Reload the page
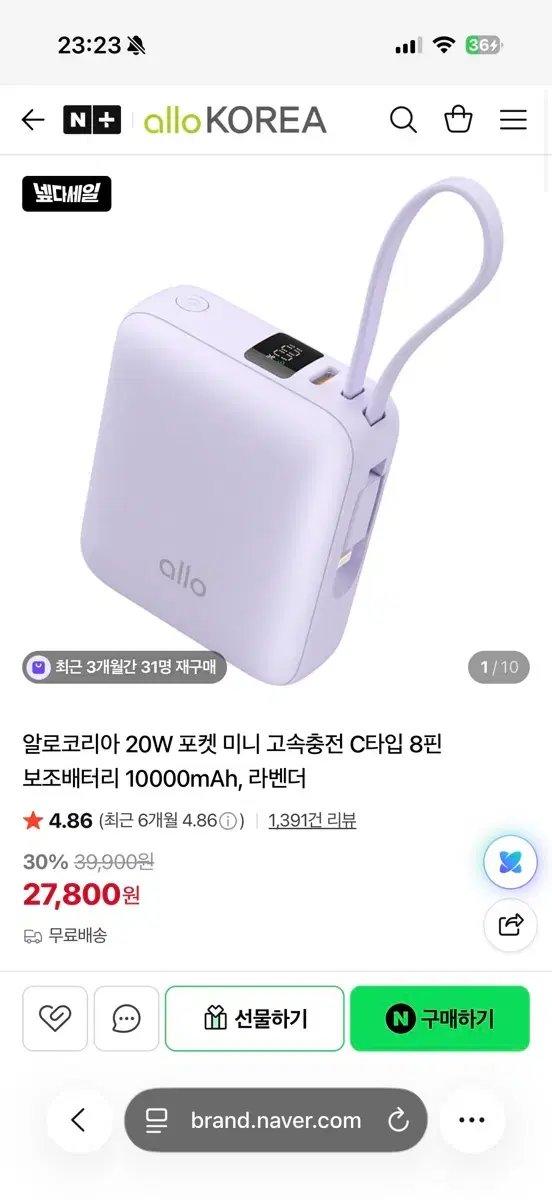The height and width of the screenshot is (1200, 552). 398,1120
